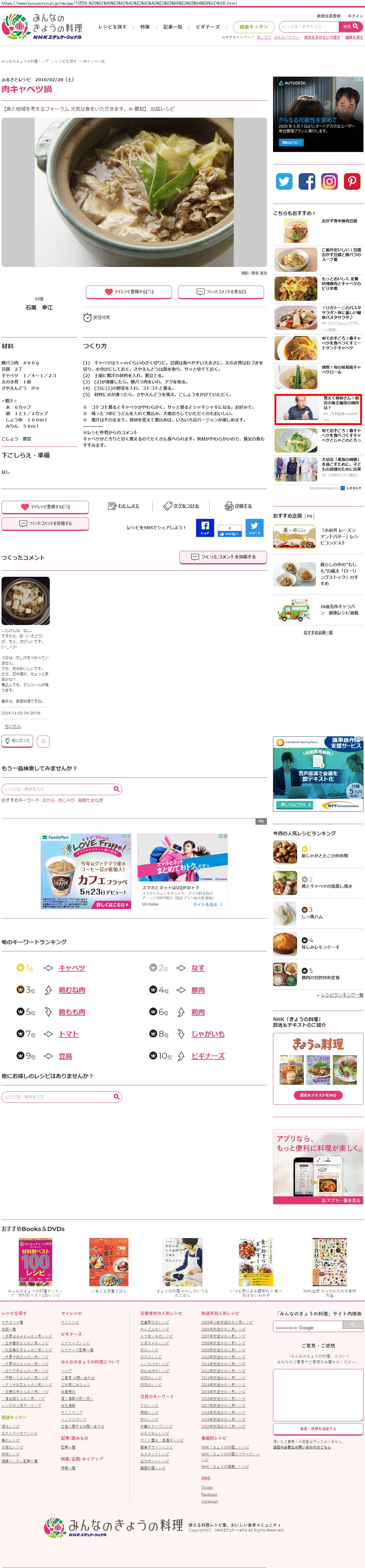The height and width of the screenshot is (1568, 365).
Task: Open the Instagram social icon
Action: [x=329, y=181]
